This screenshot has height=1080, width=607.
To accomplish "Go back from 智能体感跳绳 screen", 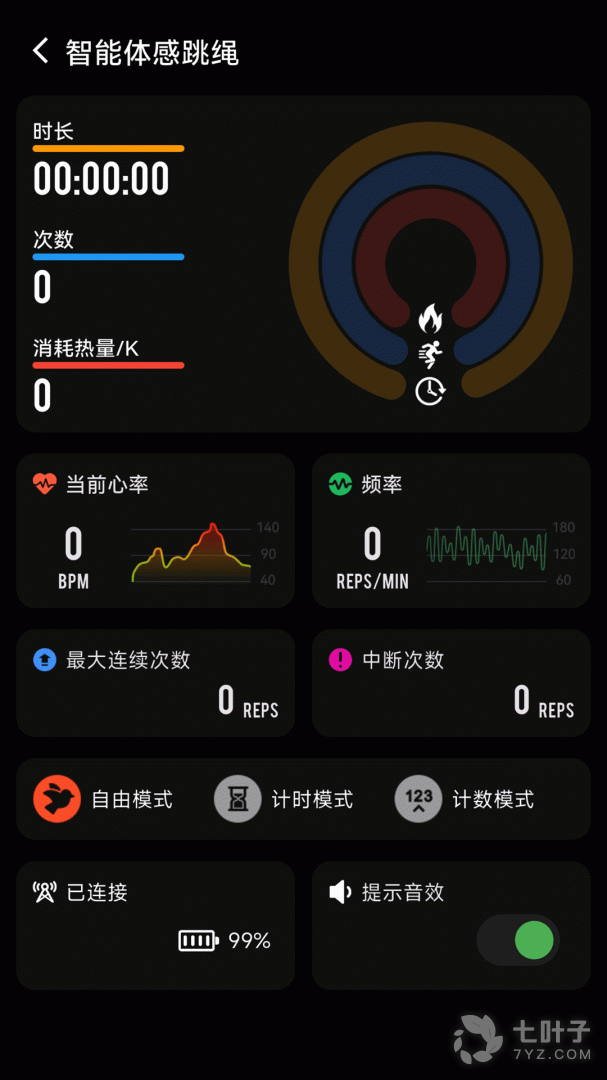I will [41, 52].
